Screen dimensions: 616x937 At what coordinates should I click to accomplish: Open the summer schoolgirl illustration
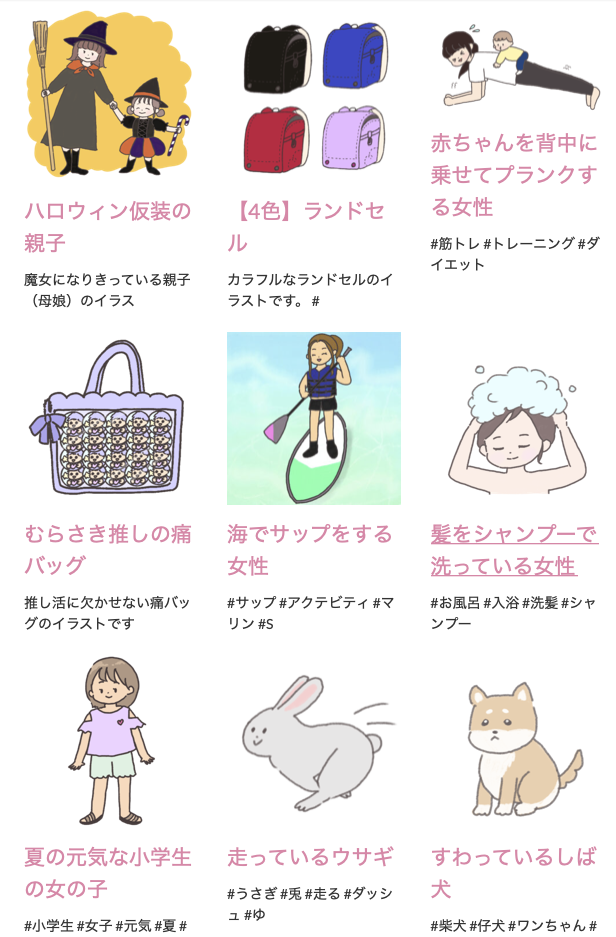tap(110, 742)
